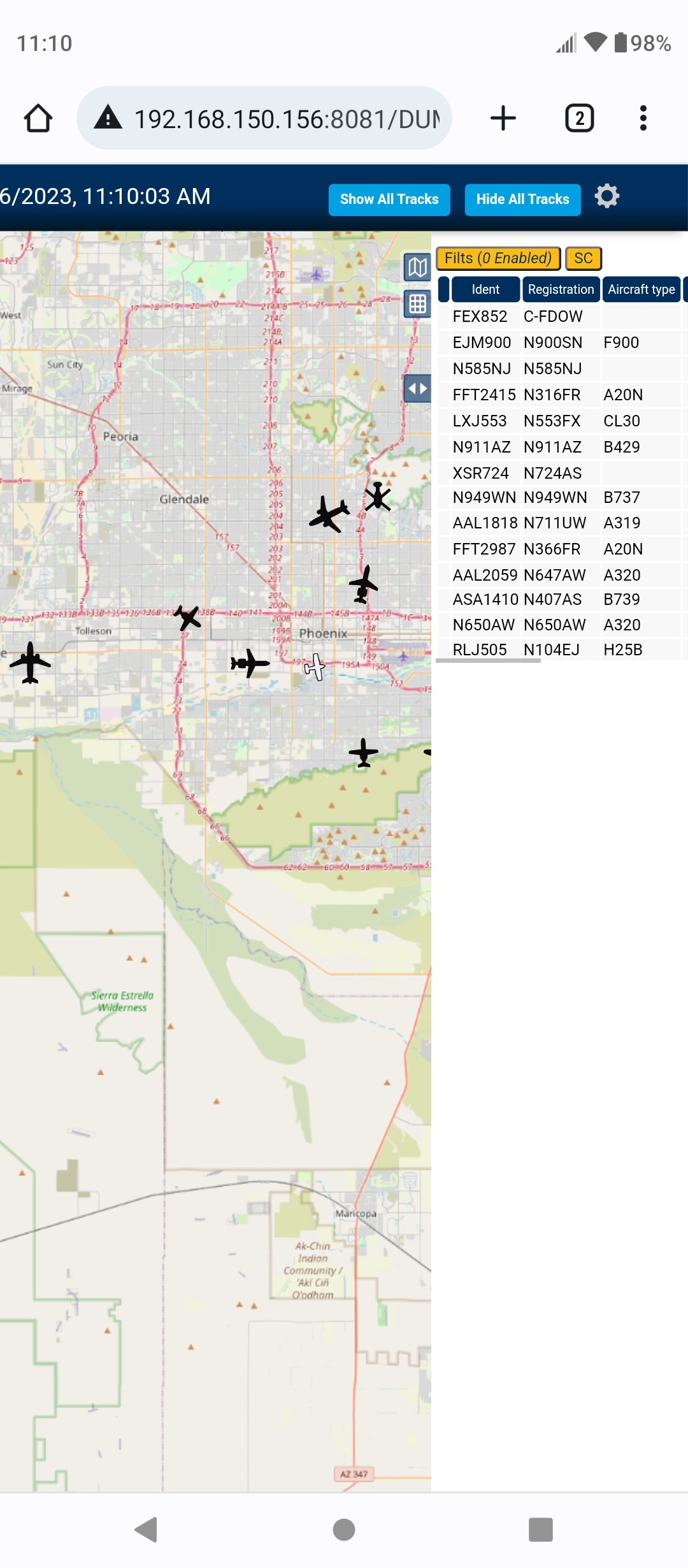Viewport: 688px width, 1568px height.
Task: Open the Filts (0 Enabled) filter button
Action: [498, 258]
